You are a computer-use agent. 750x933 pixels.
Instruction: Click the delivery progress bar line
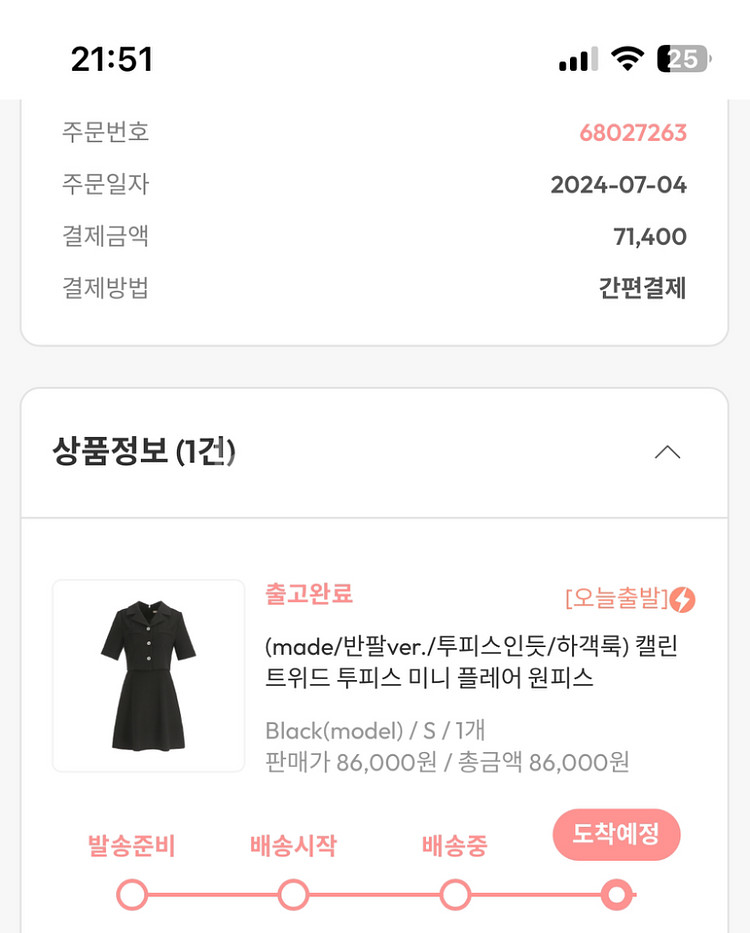tap(374, 894)
